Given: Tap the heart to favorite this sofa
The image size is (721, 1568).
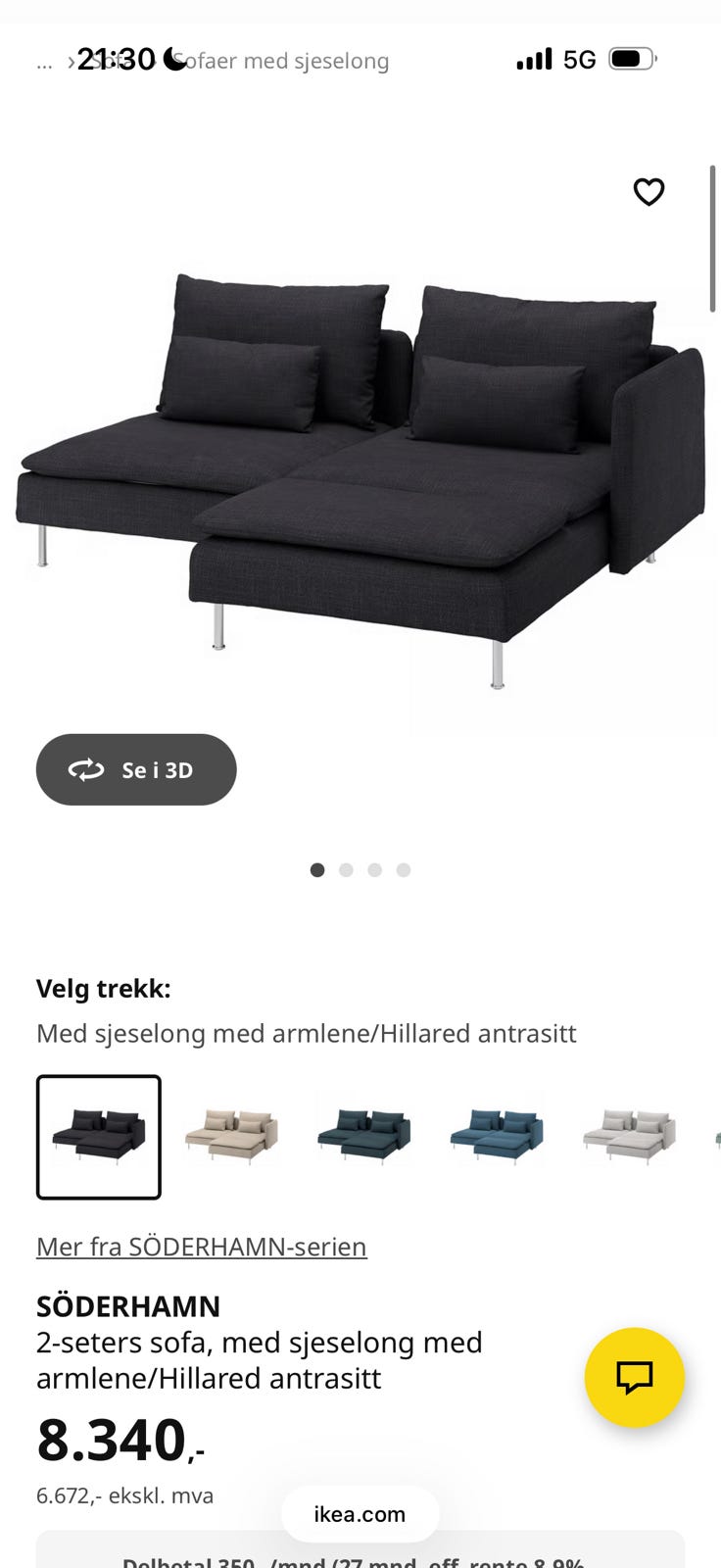Looking at the screenshot, I should coord(649,193).
